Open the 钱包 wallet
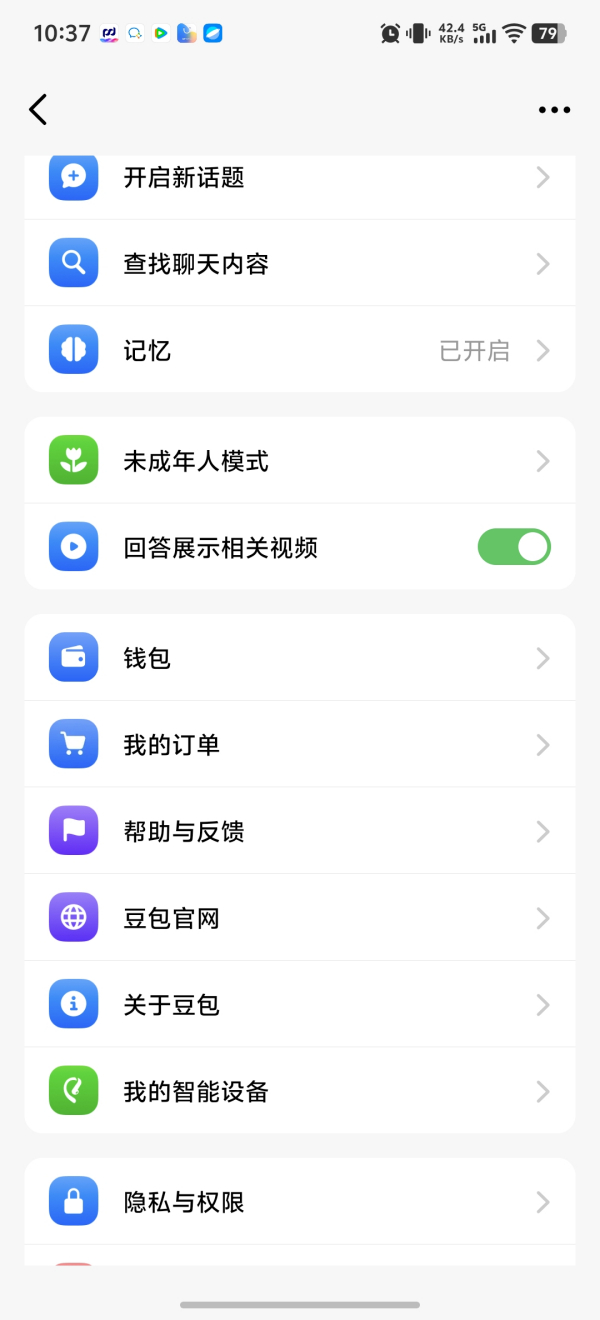The width and height of the screenshot is (600, 1320). pyautogui.click(x=300, y=658)
